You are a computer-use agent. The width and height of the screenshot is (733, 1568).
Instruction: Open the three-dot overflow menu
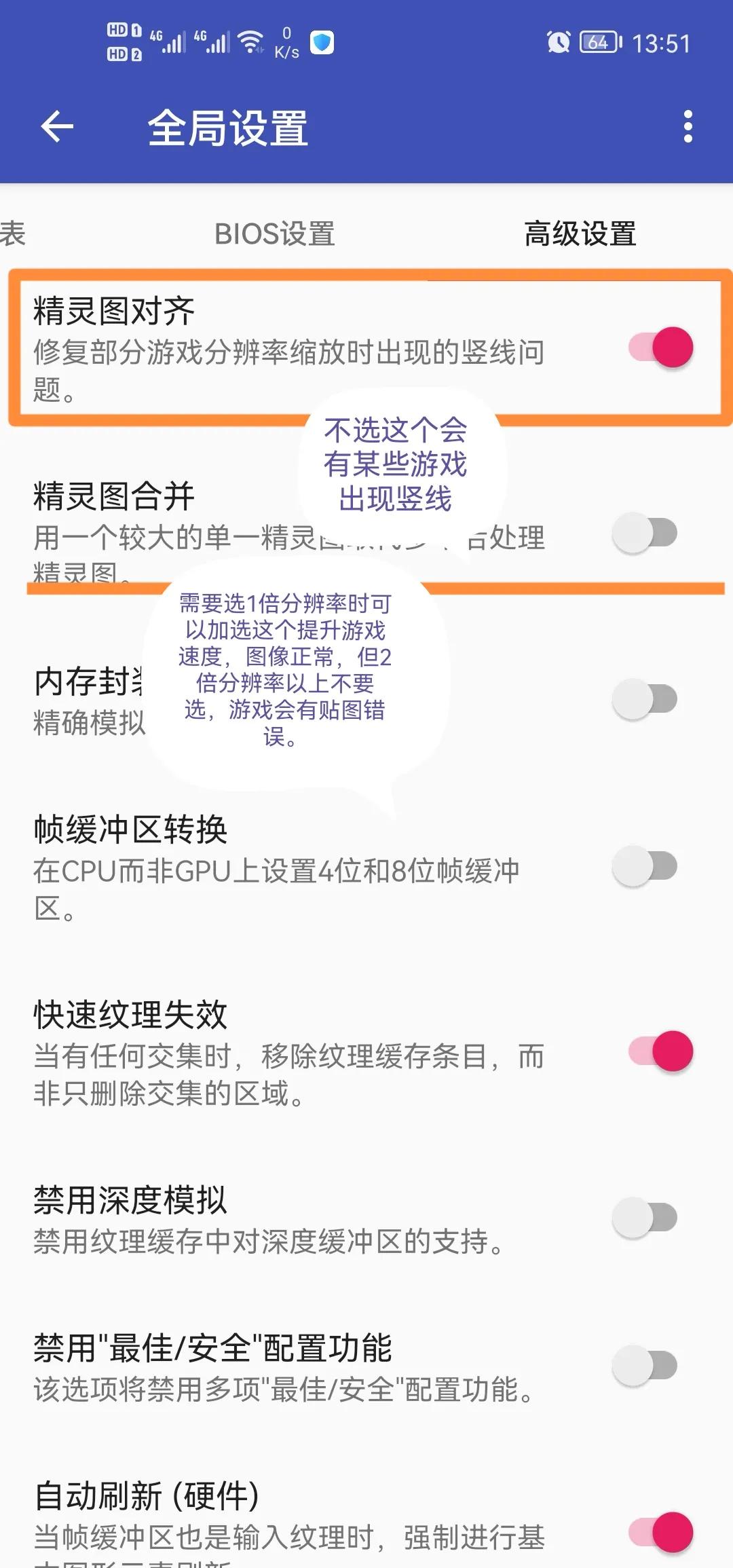coord(688,127)
